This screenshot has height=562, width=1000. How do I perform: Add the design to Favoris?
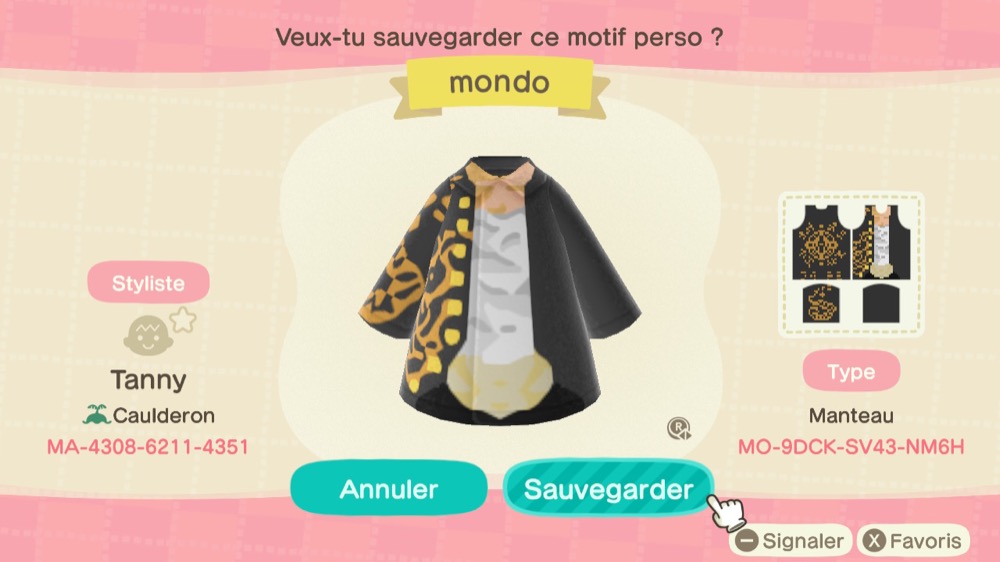tap(914, 541)
